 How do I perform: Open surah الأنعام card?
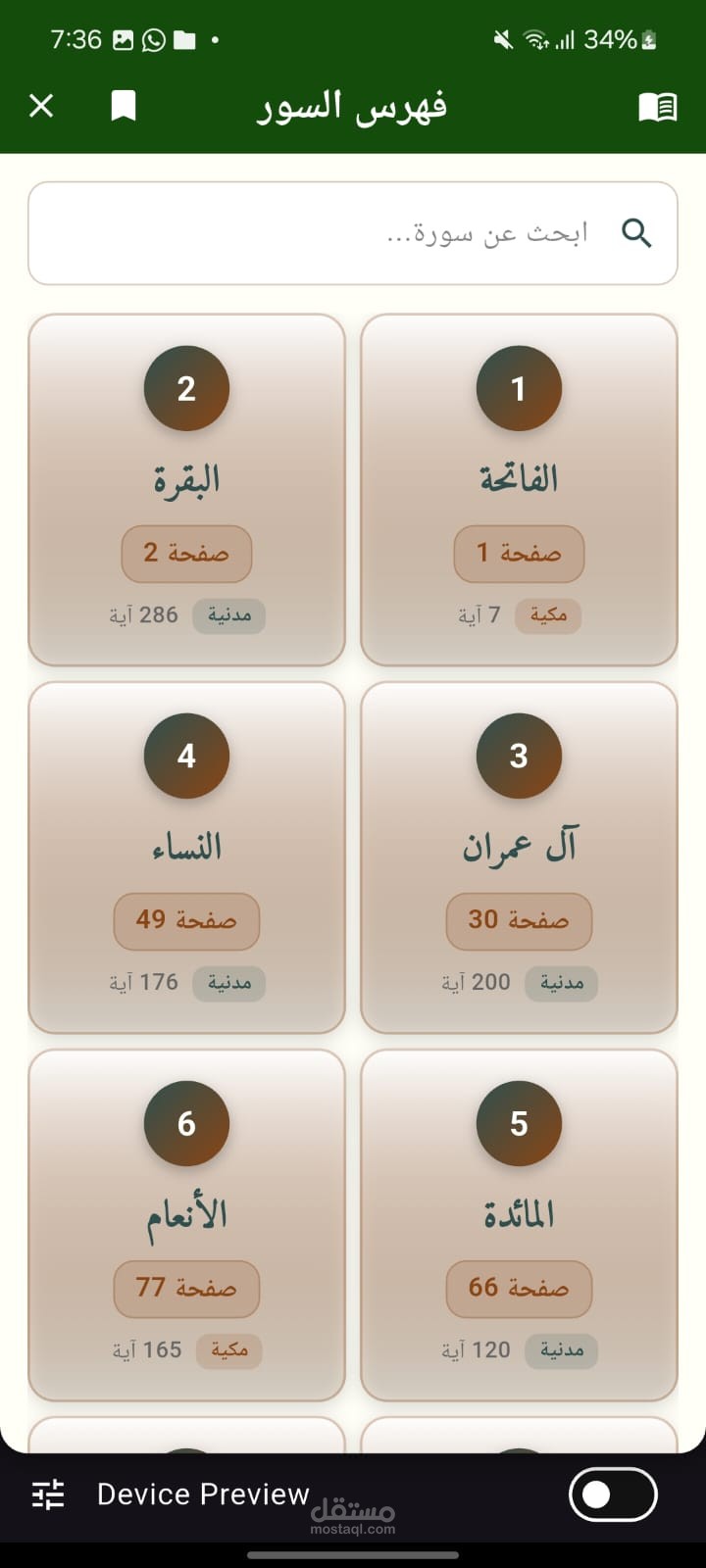186,1225
